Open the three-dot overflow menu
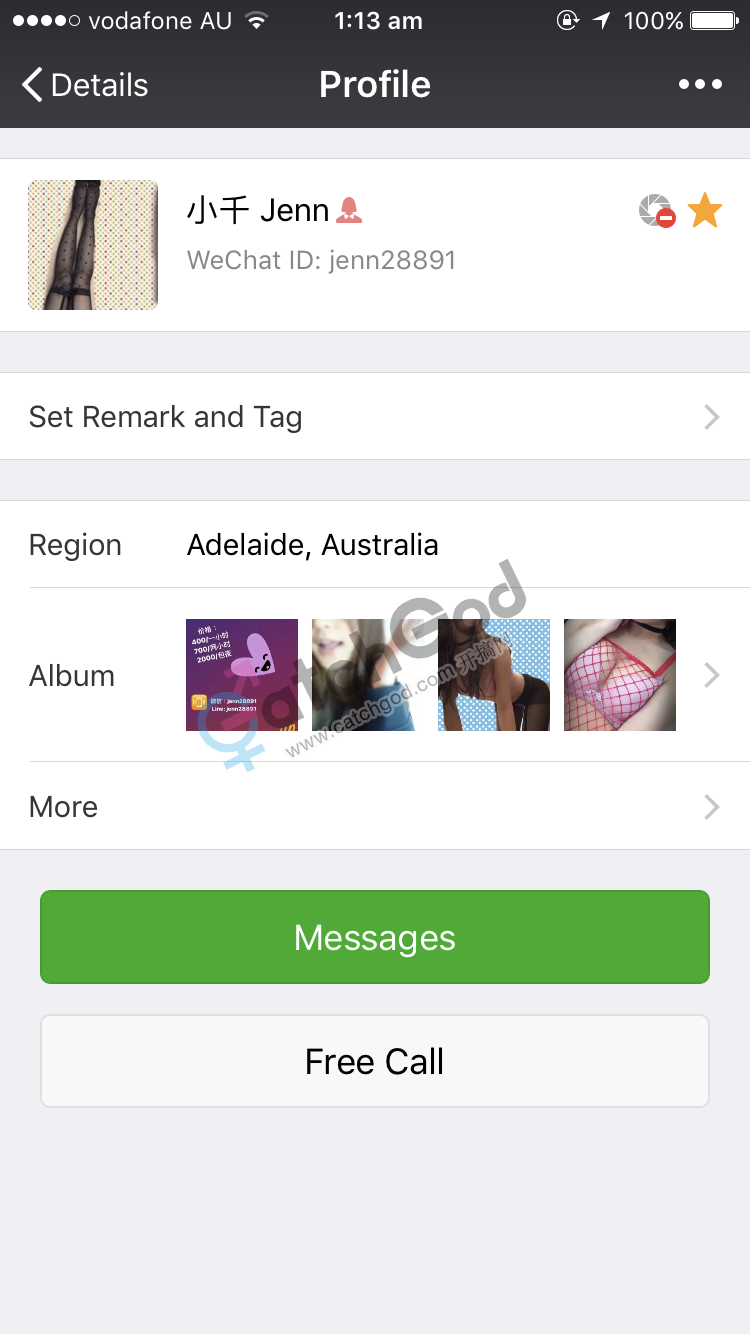750x1334 pixels. coord(700,85)
